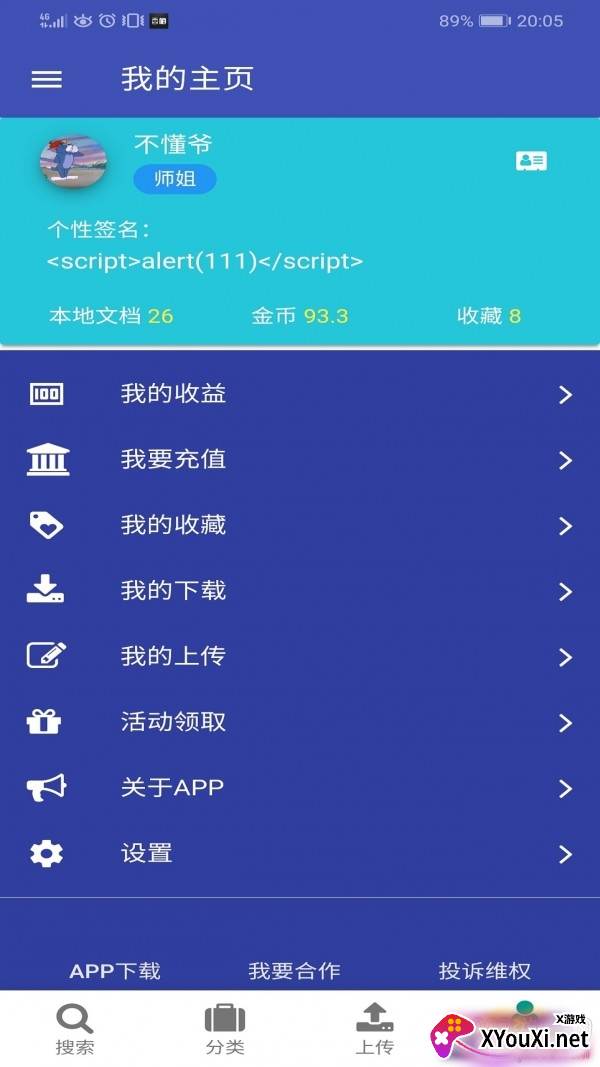Open 我的收益 earnings row
The image size is (600, 1067).
[x=300, y=394]
